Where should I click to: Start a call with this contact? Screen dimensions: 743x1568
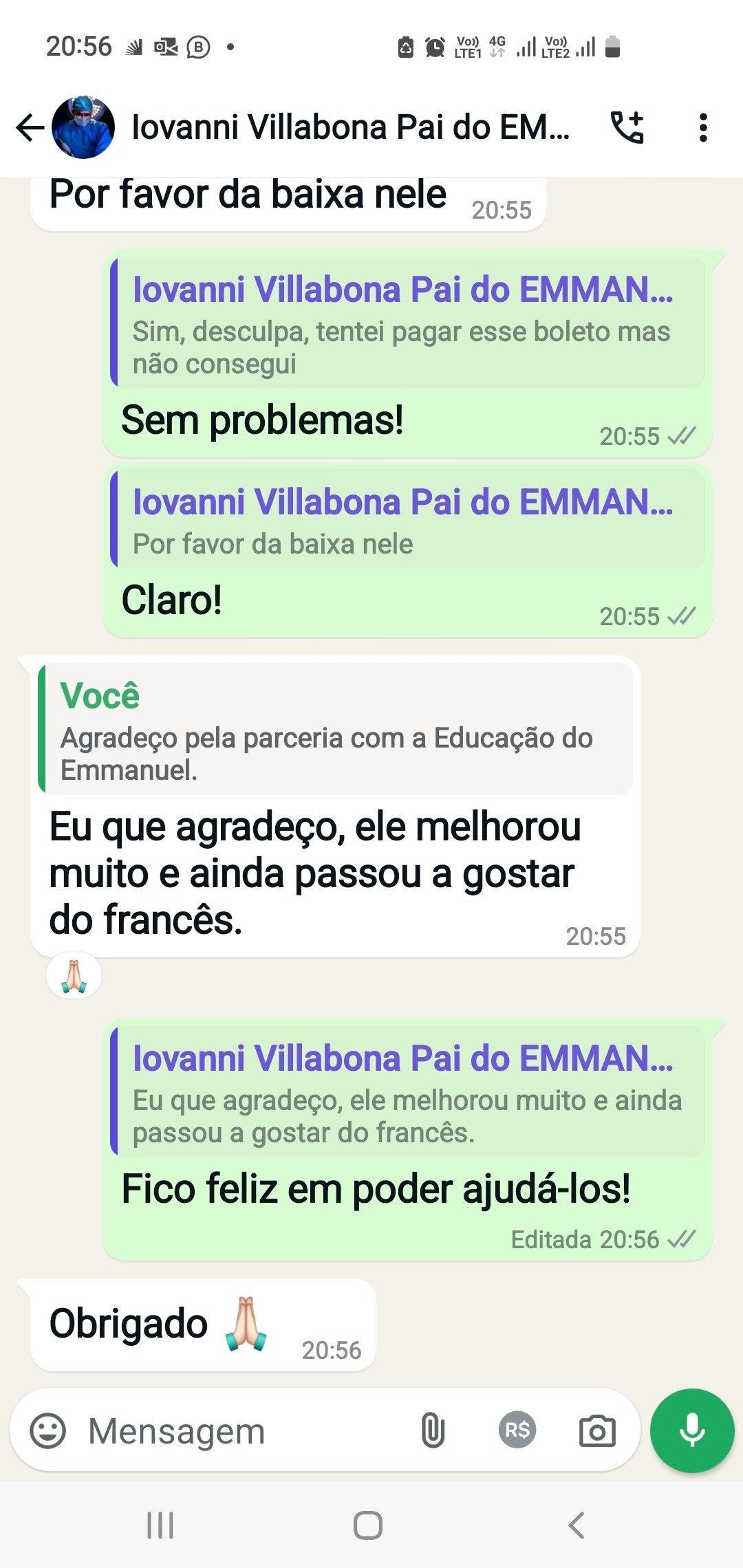click(x=627, y=128)
